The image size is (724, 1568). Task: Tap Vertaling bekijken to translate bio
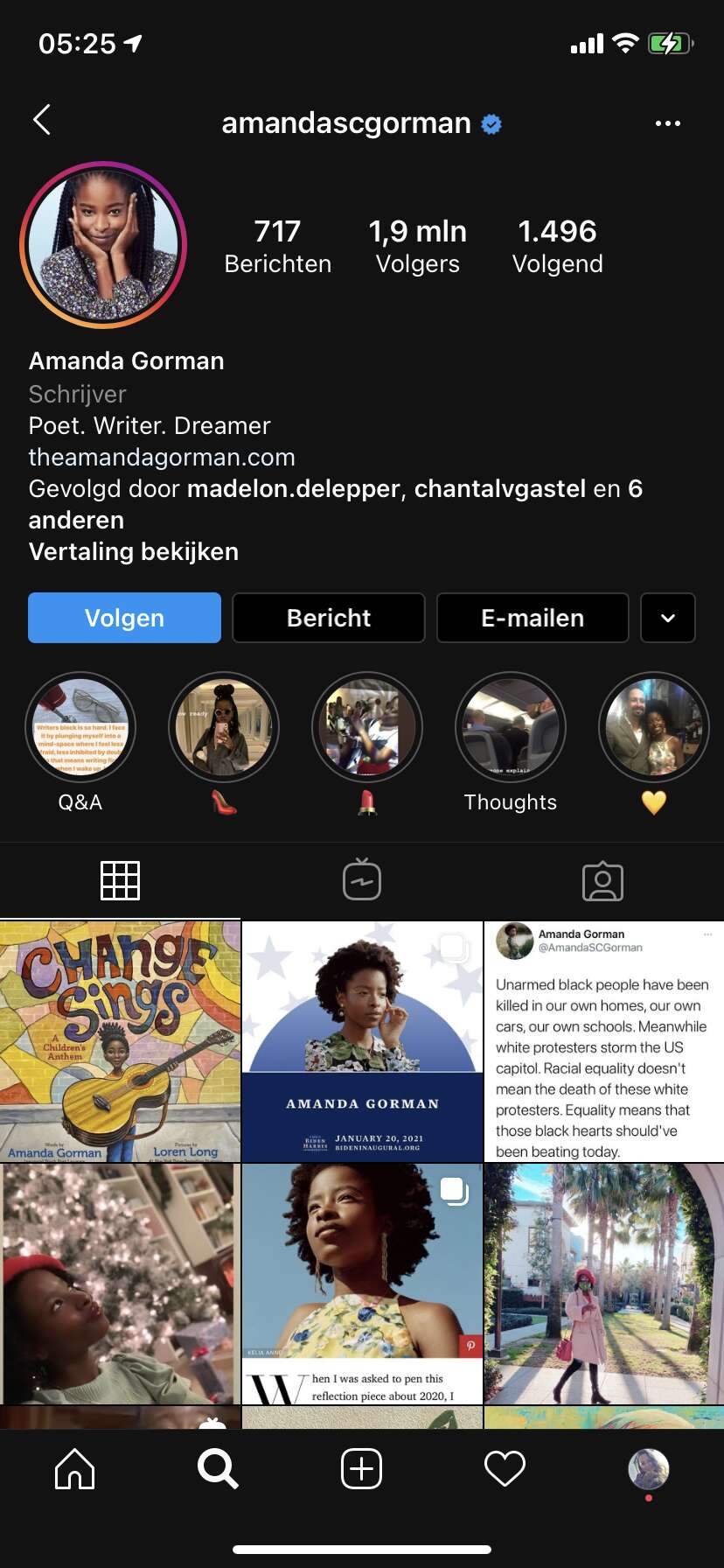(134, 551)
